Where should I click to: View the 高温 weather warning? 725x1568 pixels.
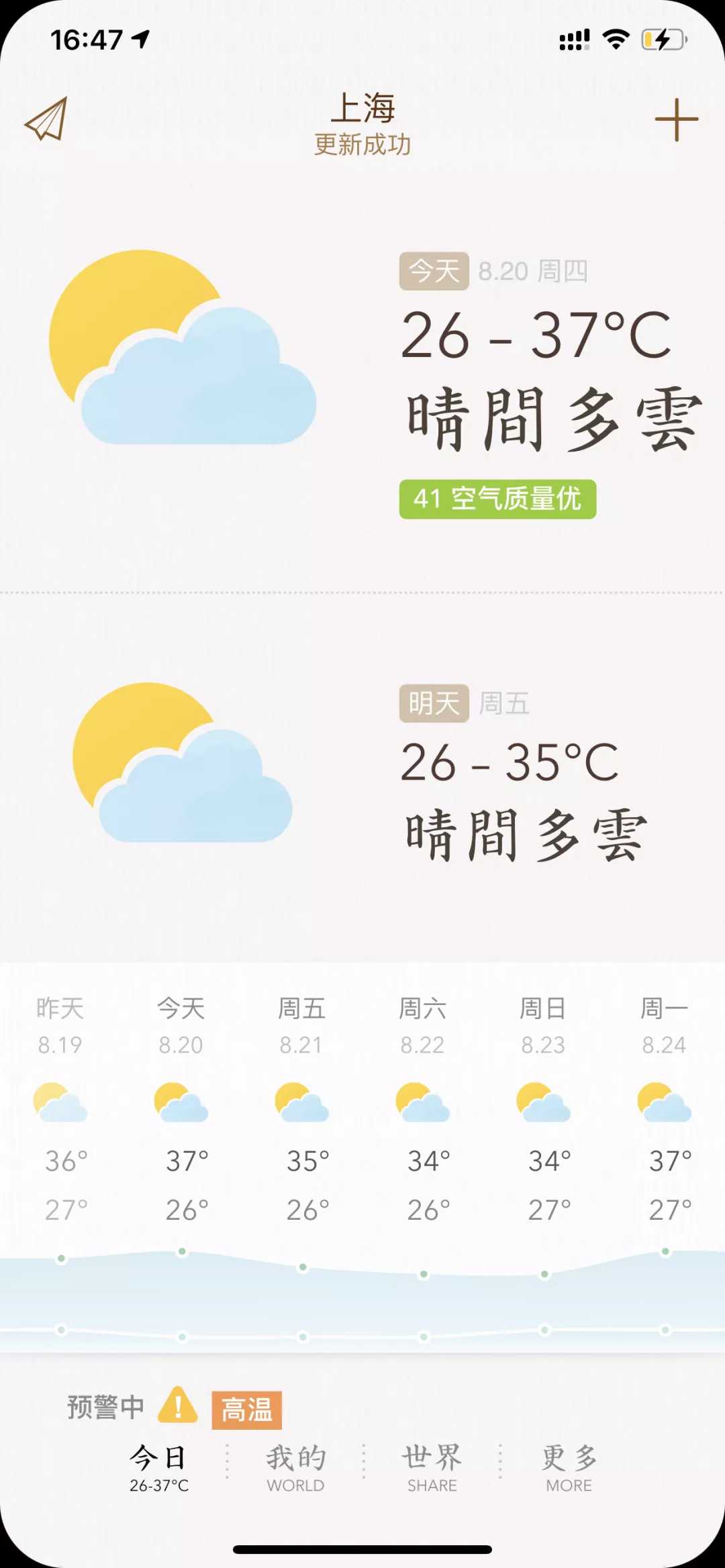[x=246, y=1409]
